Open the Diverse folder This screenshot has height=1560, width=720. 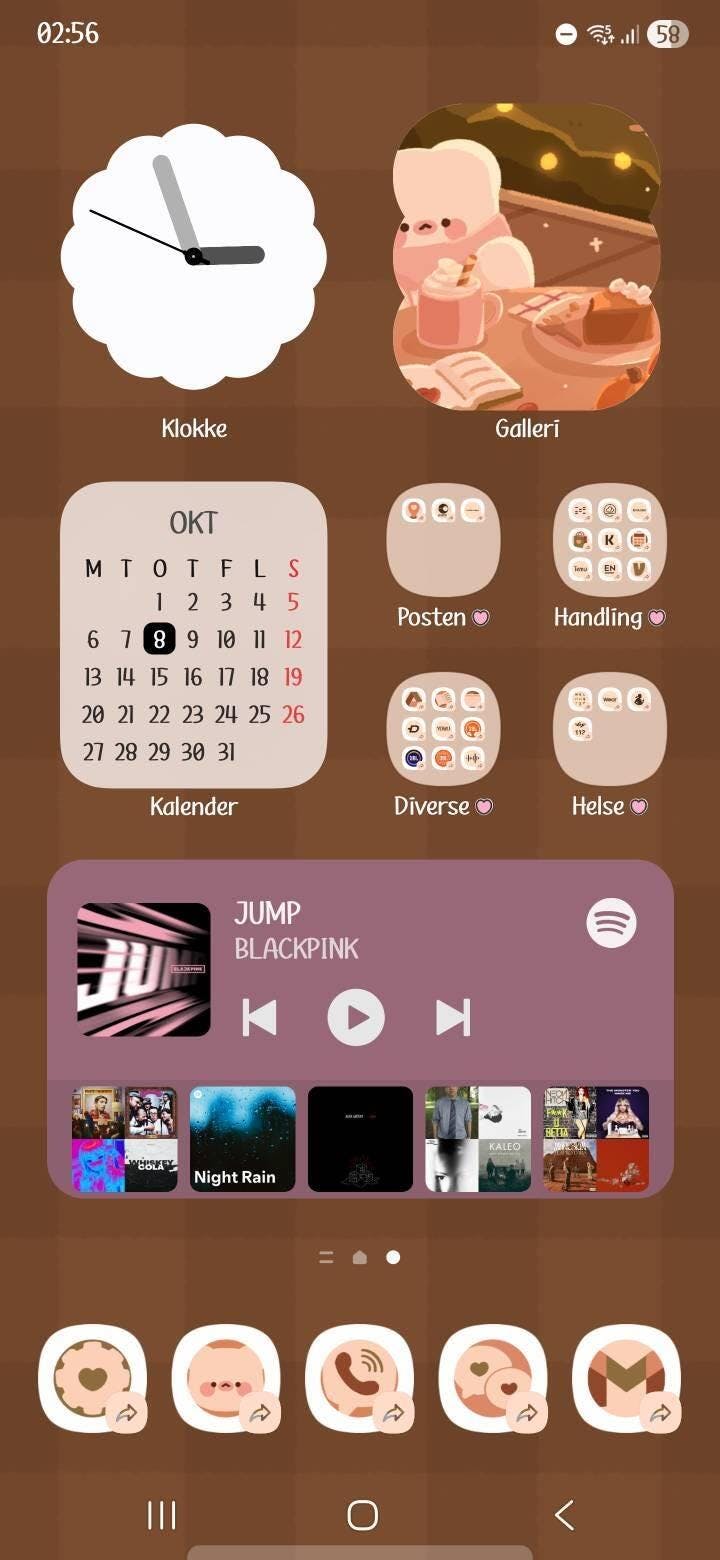coord(443,729)
